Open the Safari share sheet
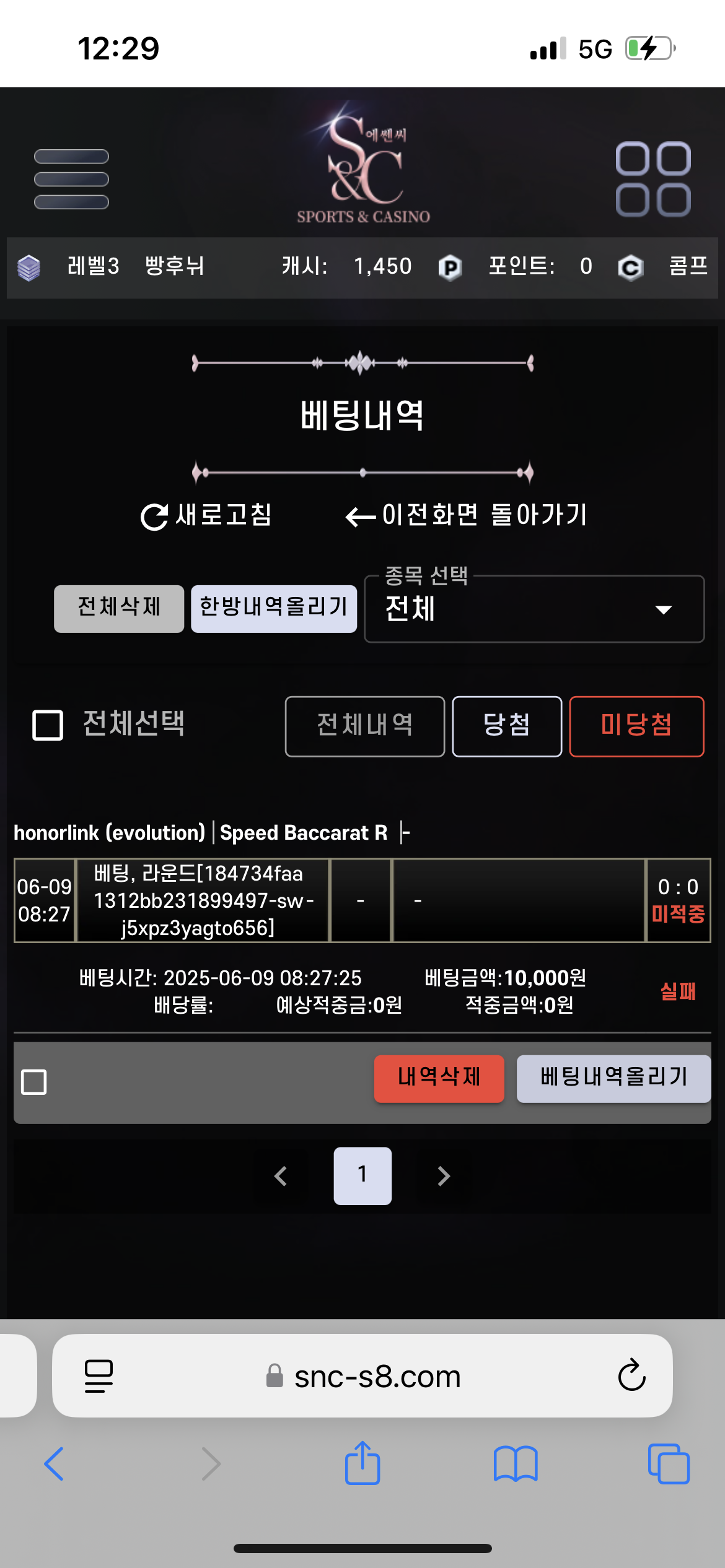Image resolution: width=725 pixels, height=1568 pixels. pos(362,1463)
